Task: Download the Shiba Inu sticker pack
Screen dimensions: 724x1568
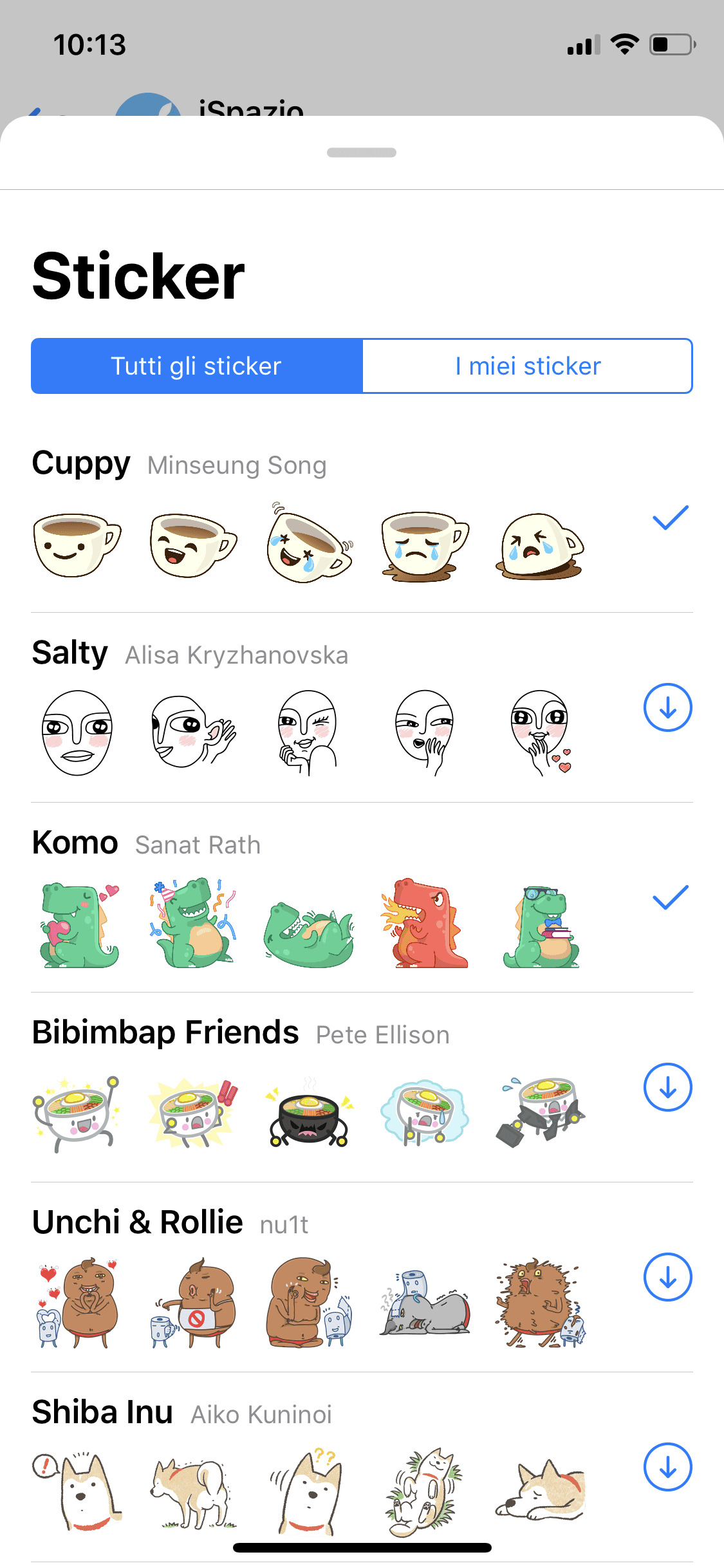Action: 668,1467
